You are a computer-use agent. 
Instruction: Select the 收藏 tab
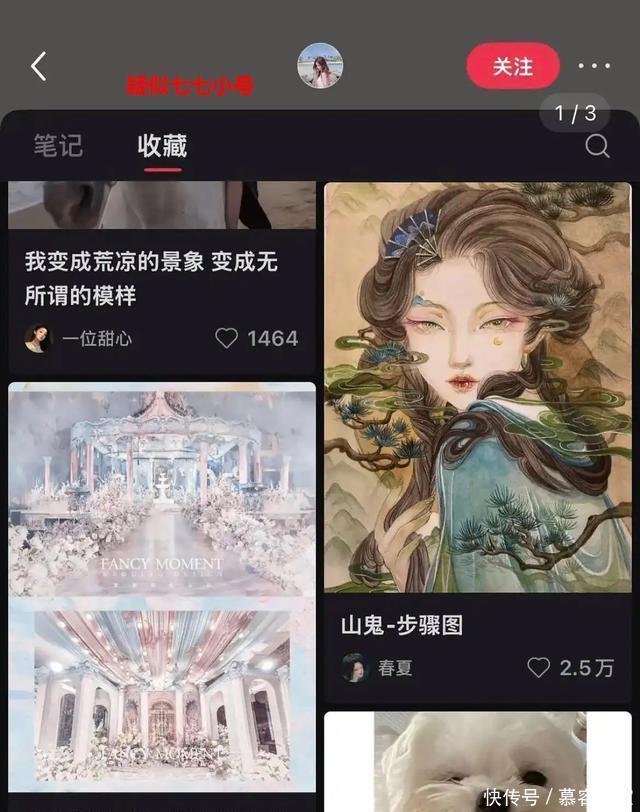point(162,146)
